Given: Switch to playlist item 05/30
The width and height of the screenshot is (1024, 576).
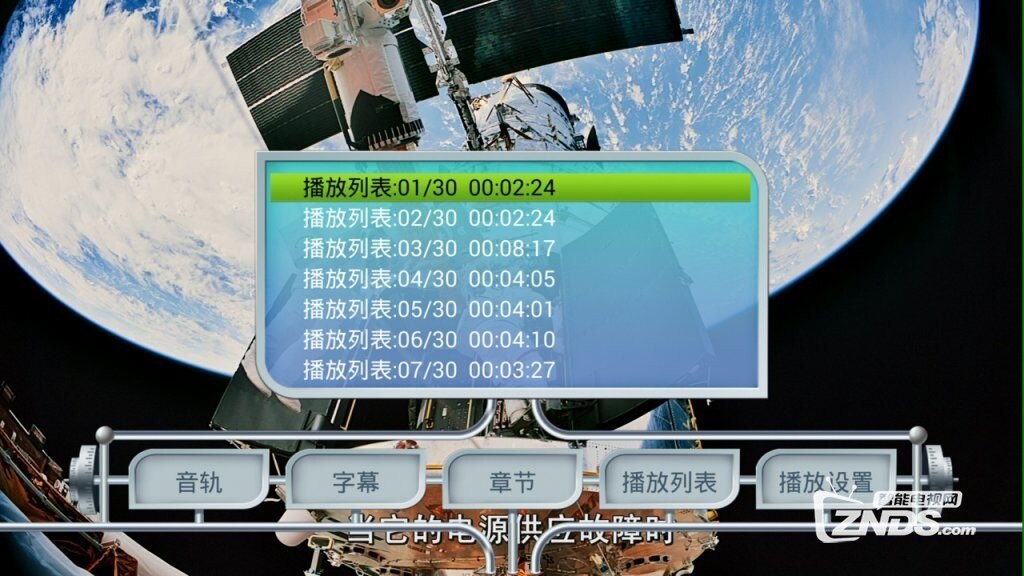Looking at the screenshot, I should click(x=428, y=309).
